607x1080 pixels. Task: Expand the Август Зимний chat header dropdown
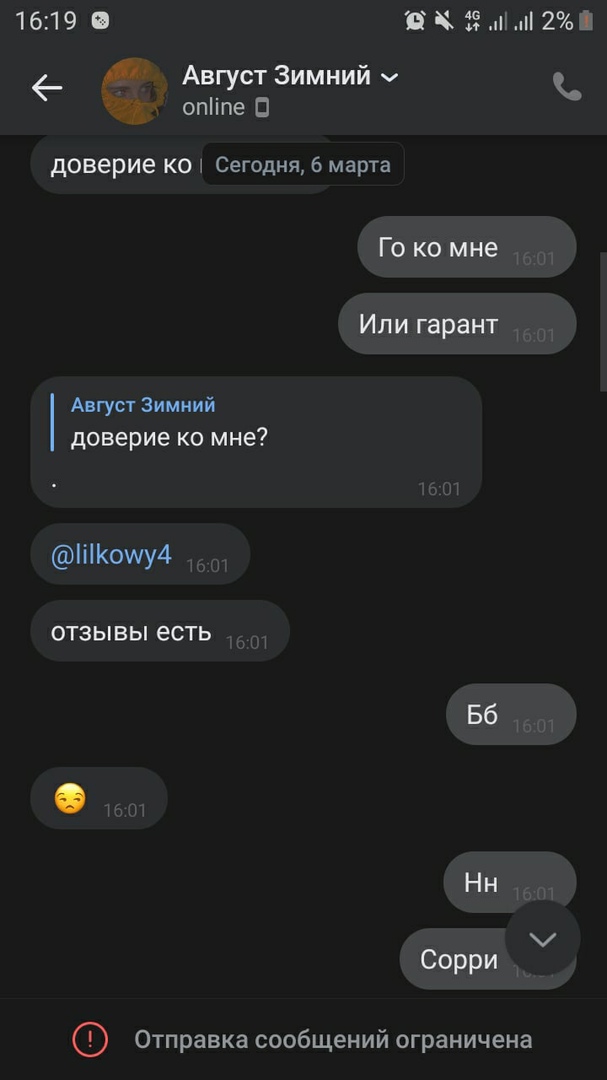pyautogui.click(x=390, y=78)
